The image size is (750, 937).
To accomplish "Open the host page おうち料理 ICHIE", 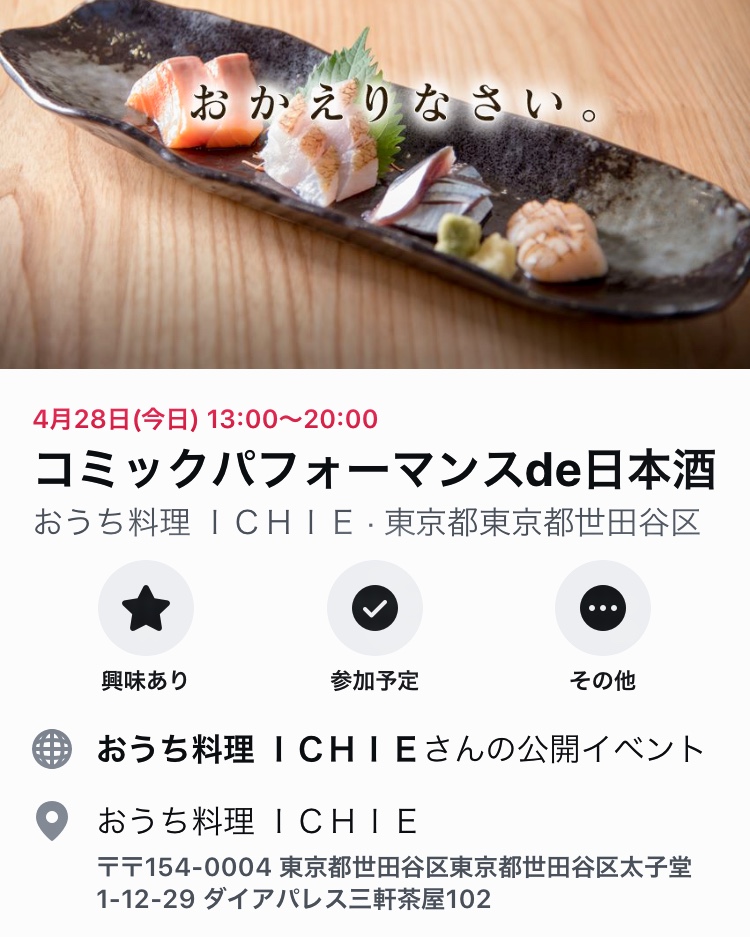I will click(x=256, y=749).
